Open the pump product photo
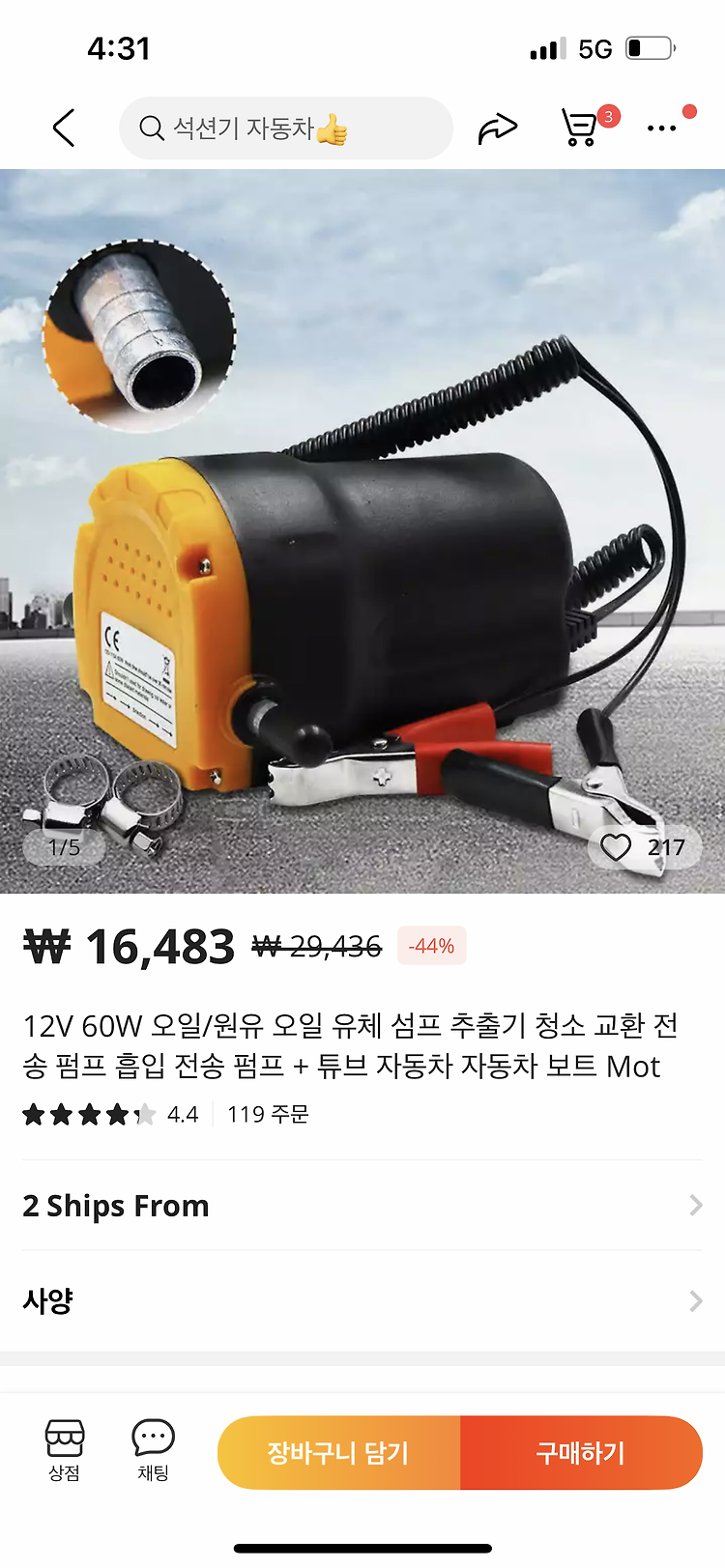Screen dimensions: 725x1568 point(362,530)
